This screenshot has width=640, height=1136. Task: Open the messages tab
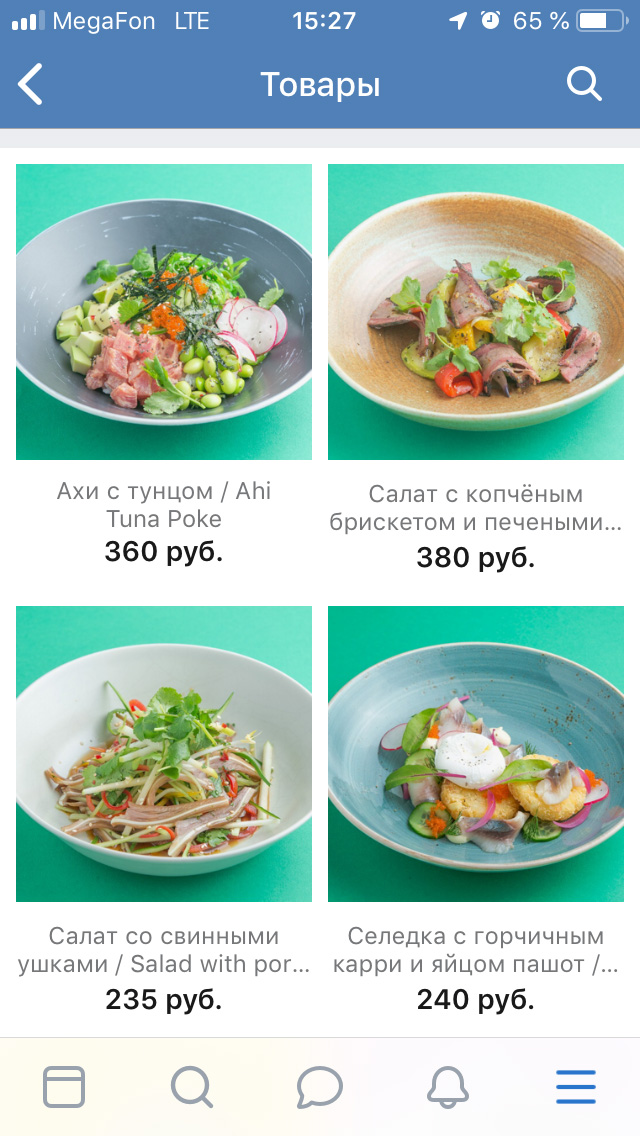coord(320,1087)
